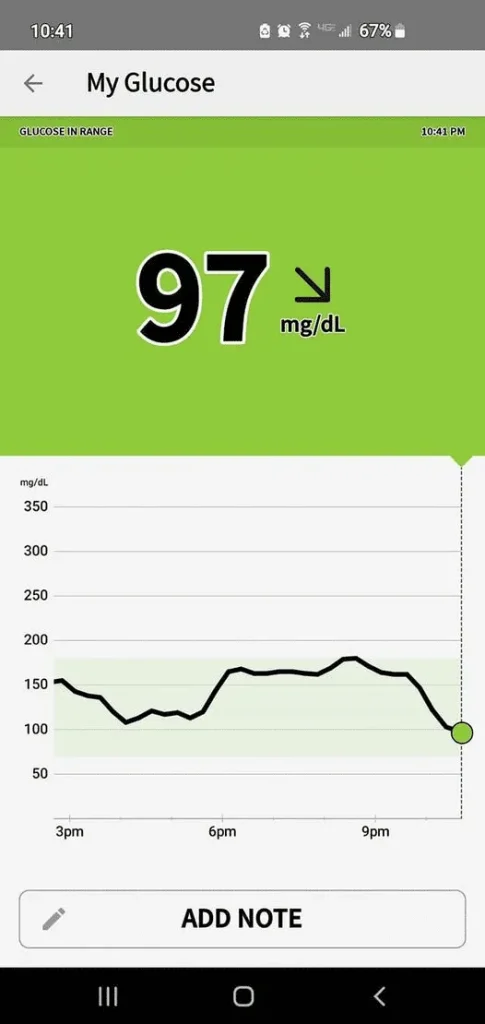
Task: Go back from My Glucose
Action: [33, 83]
